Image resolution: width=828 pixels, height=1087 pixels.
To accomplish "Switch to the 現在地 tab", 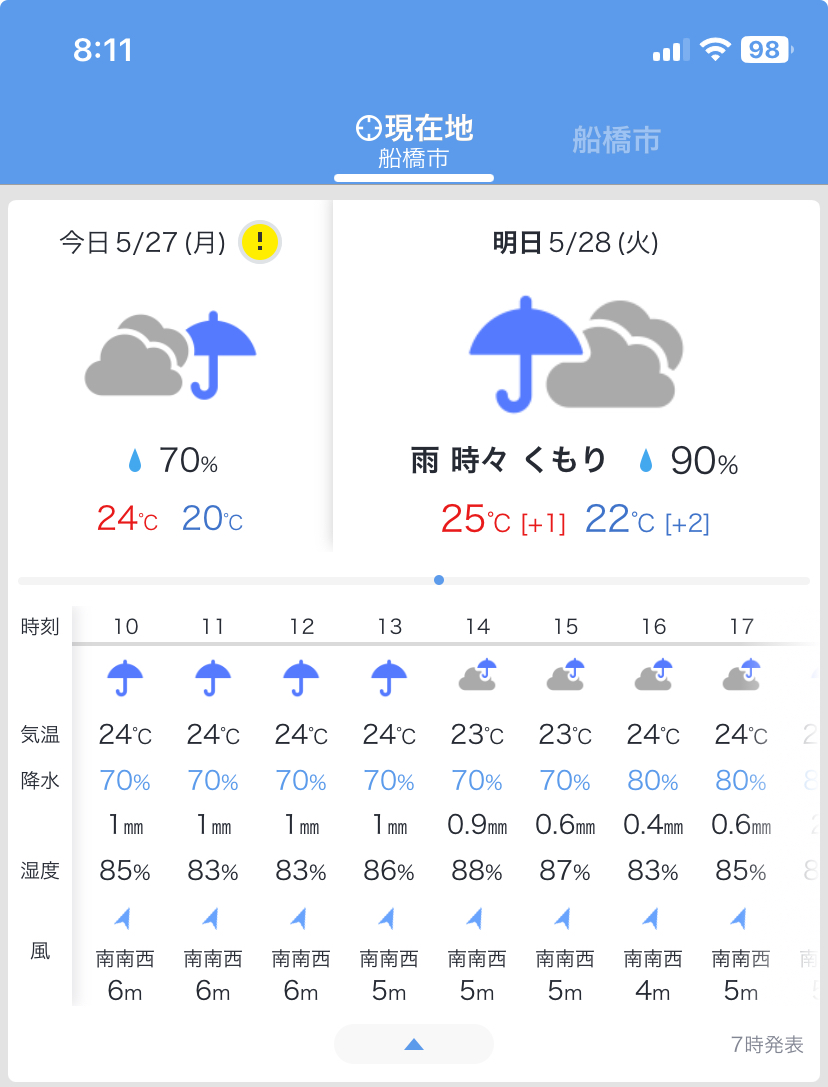I will (x=414, y=141).
